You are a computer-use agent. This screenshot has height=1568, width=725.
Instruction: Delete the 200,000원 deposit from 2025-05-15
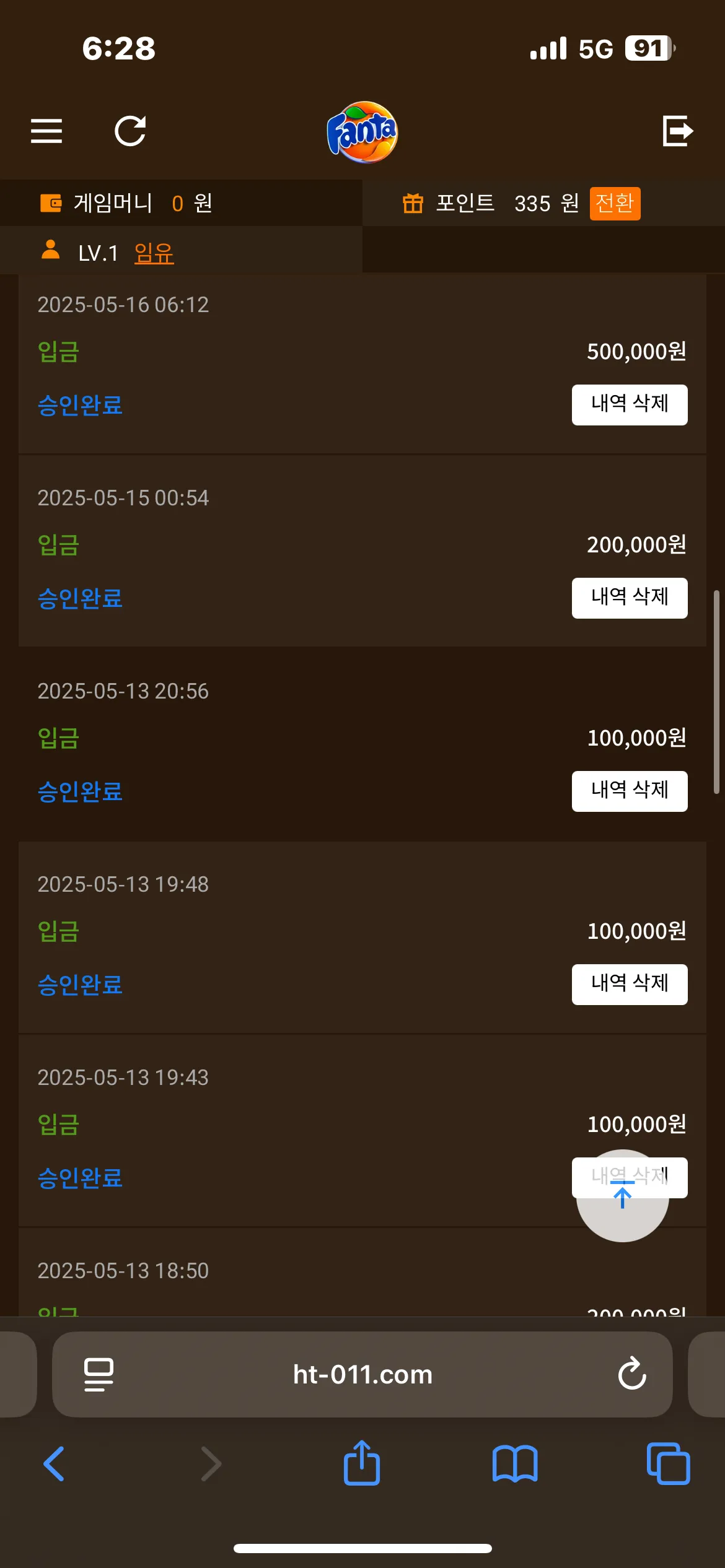click(x=630, y=598)
